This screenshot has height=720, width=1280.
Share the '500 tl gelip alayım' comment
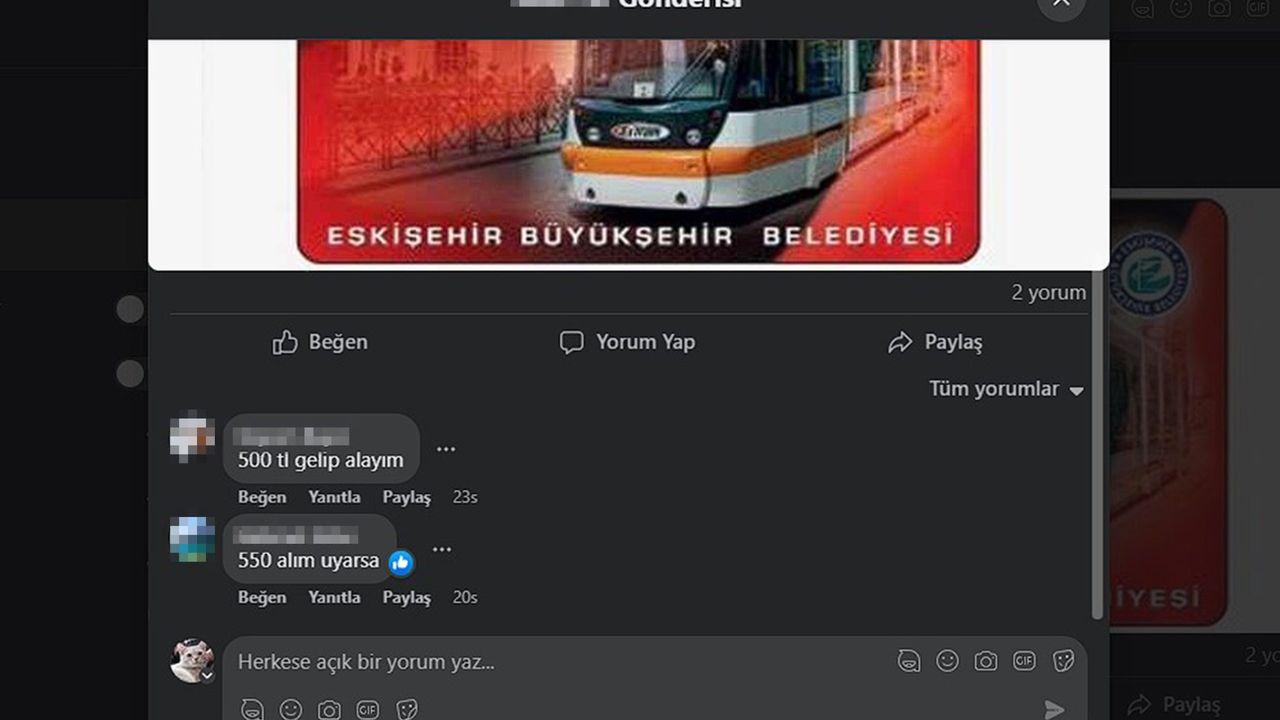tap(406, 497)
